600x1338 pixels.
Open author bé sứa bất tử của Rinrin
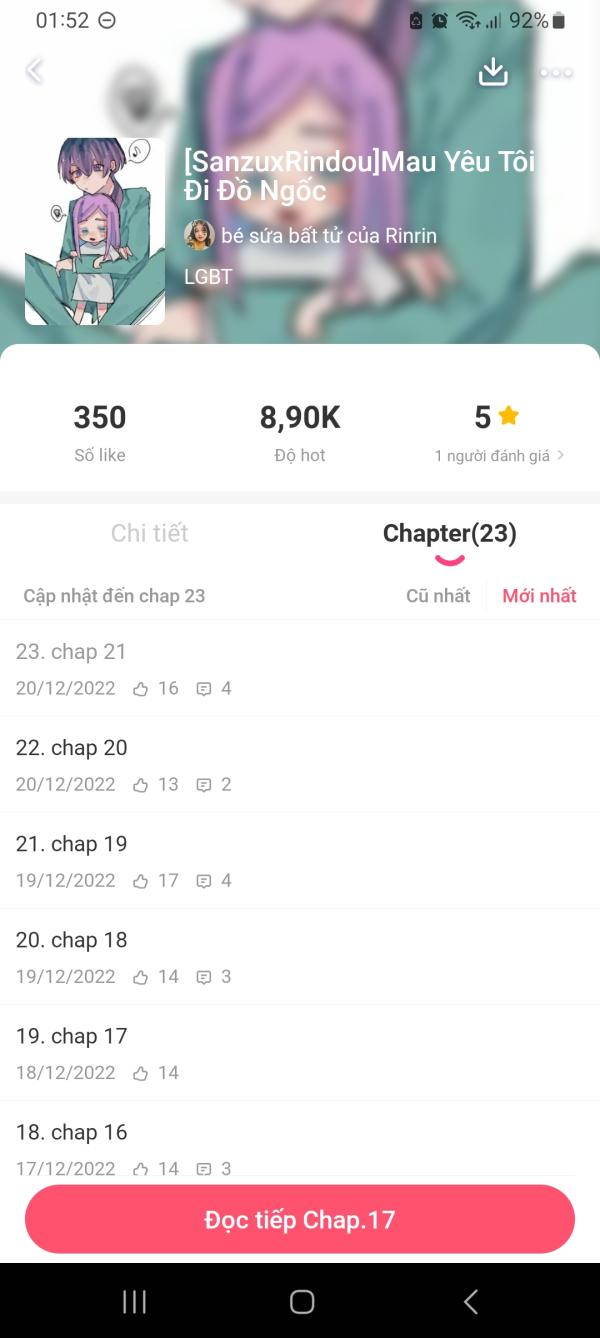(x=311, y=236)
